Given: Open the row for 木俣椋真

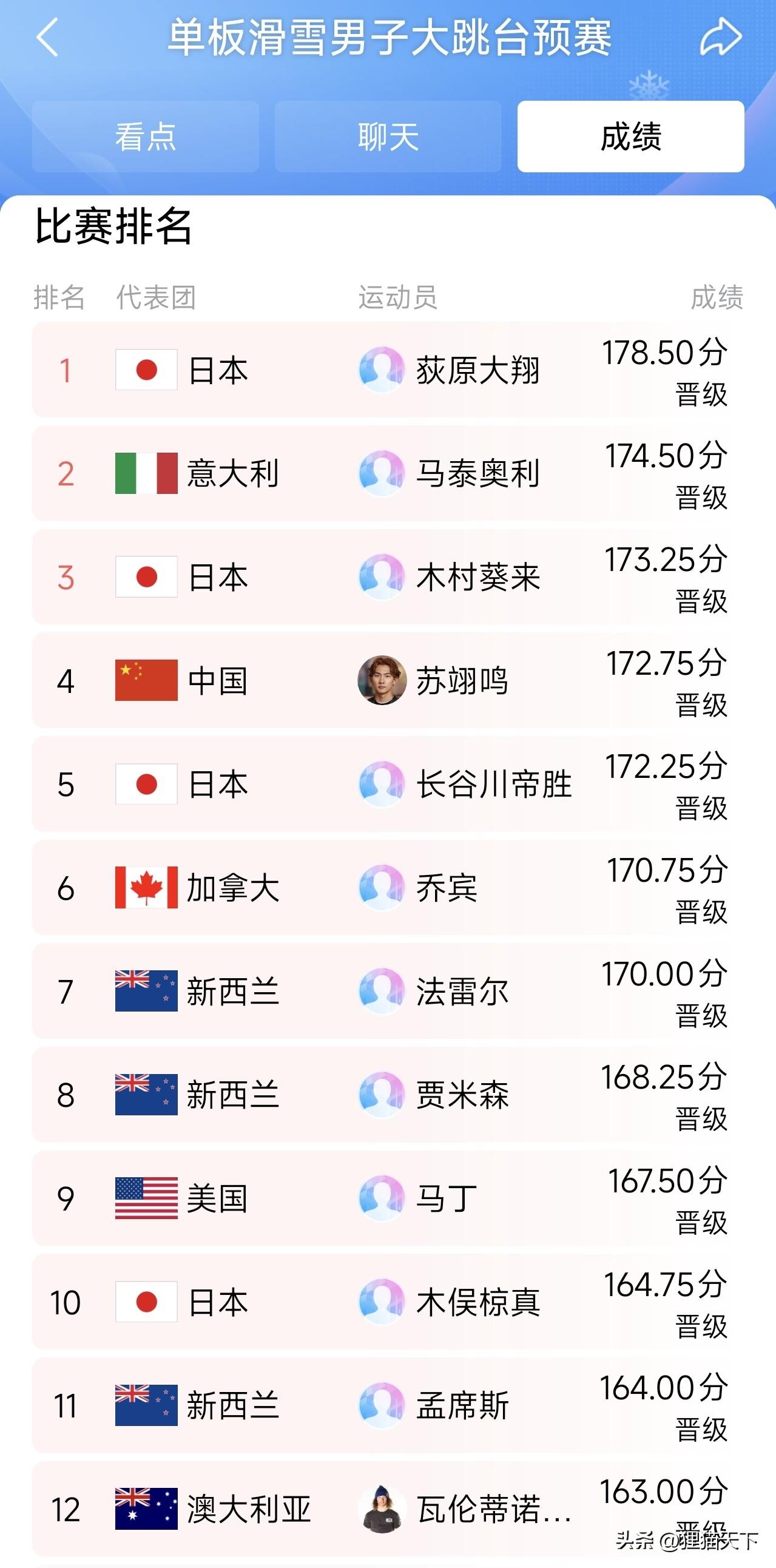Looking at the screenshot, I should [477, 1302].
